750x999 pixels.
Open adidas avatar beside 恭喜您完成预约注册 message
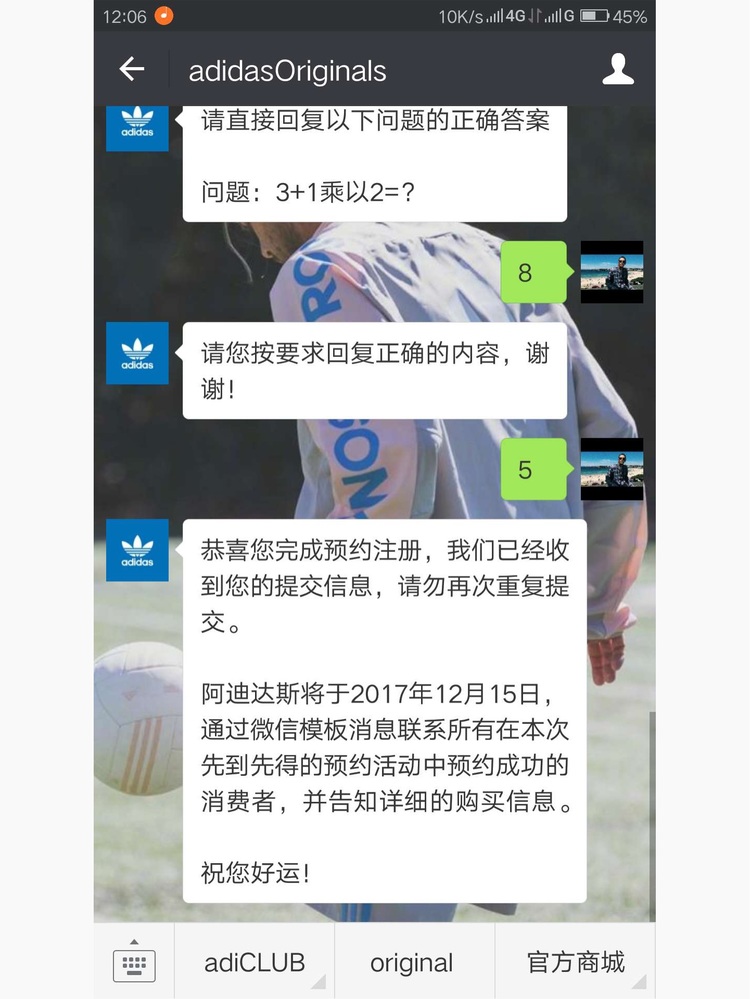click(x=137, y=550)
